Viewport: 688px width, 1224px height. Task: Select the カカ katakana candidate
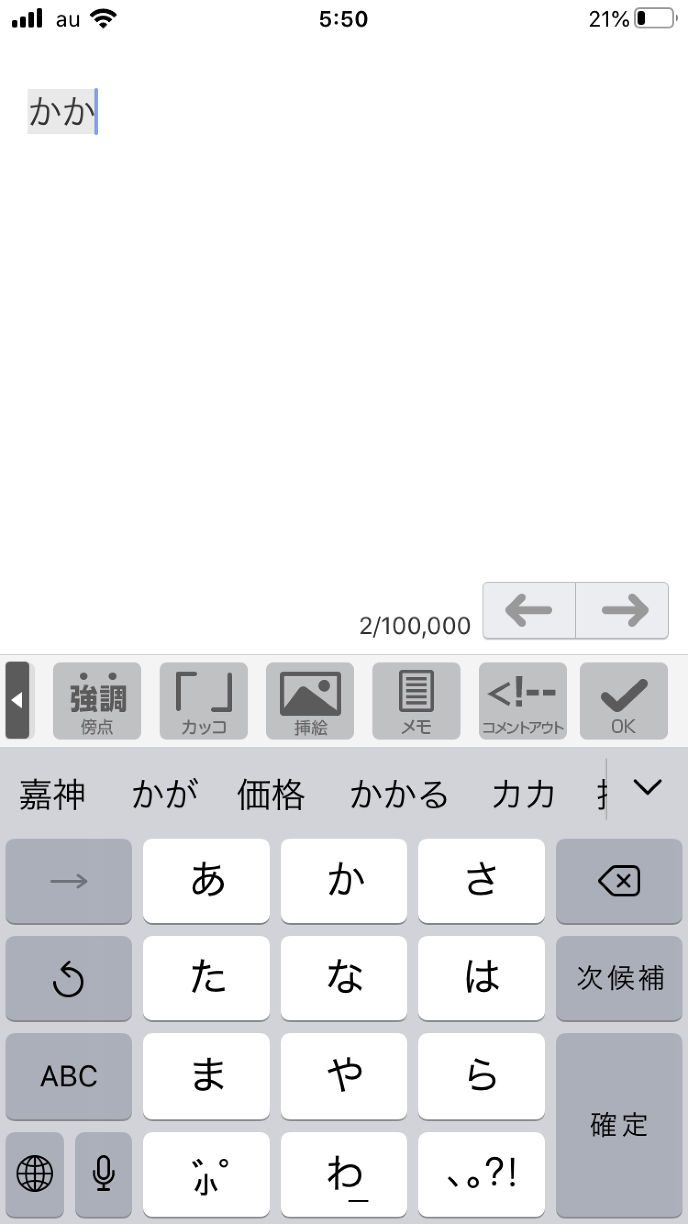523,795
